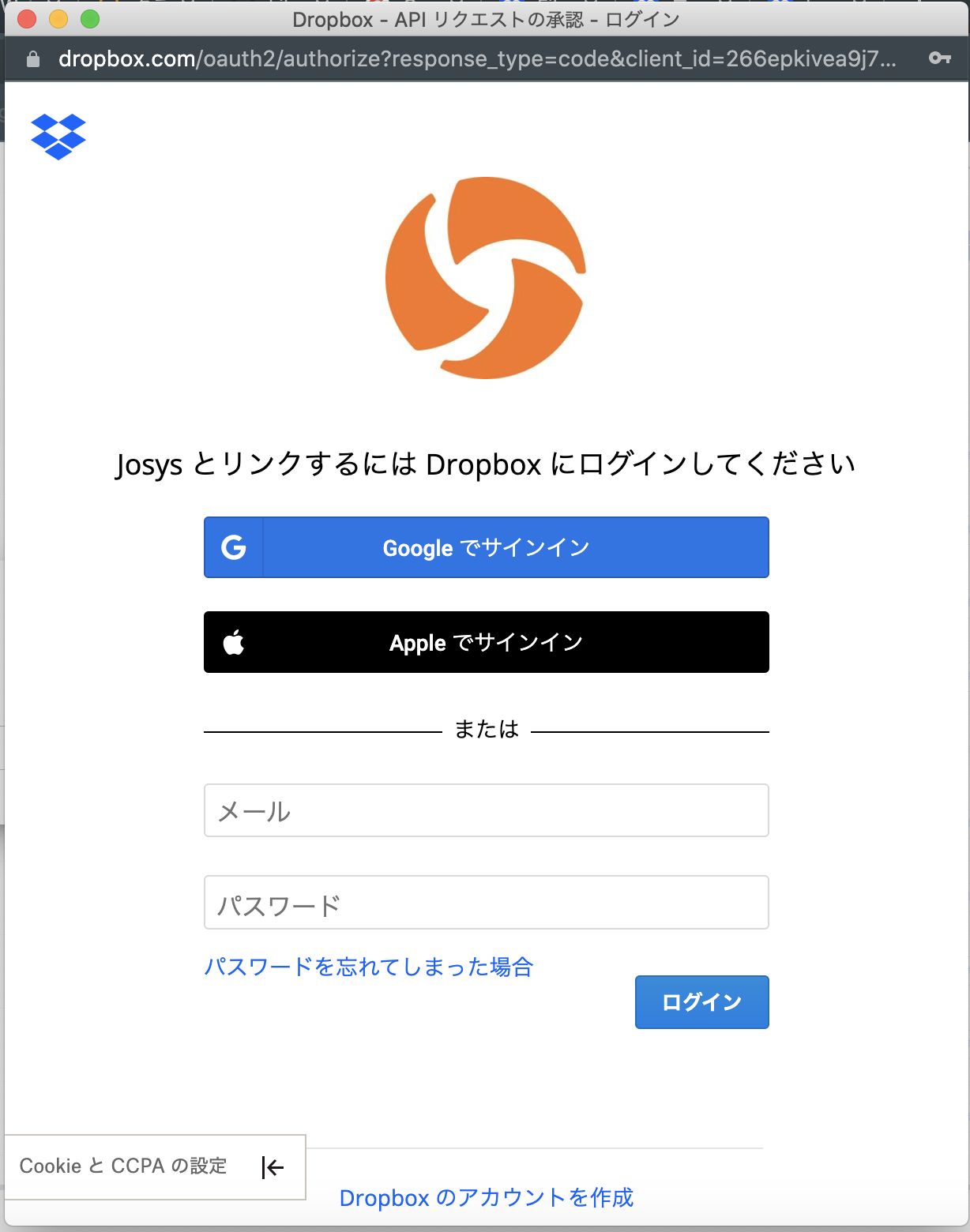Focus the メール email field
970x1232 pixels.
click(x=486, y=810)
